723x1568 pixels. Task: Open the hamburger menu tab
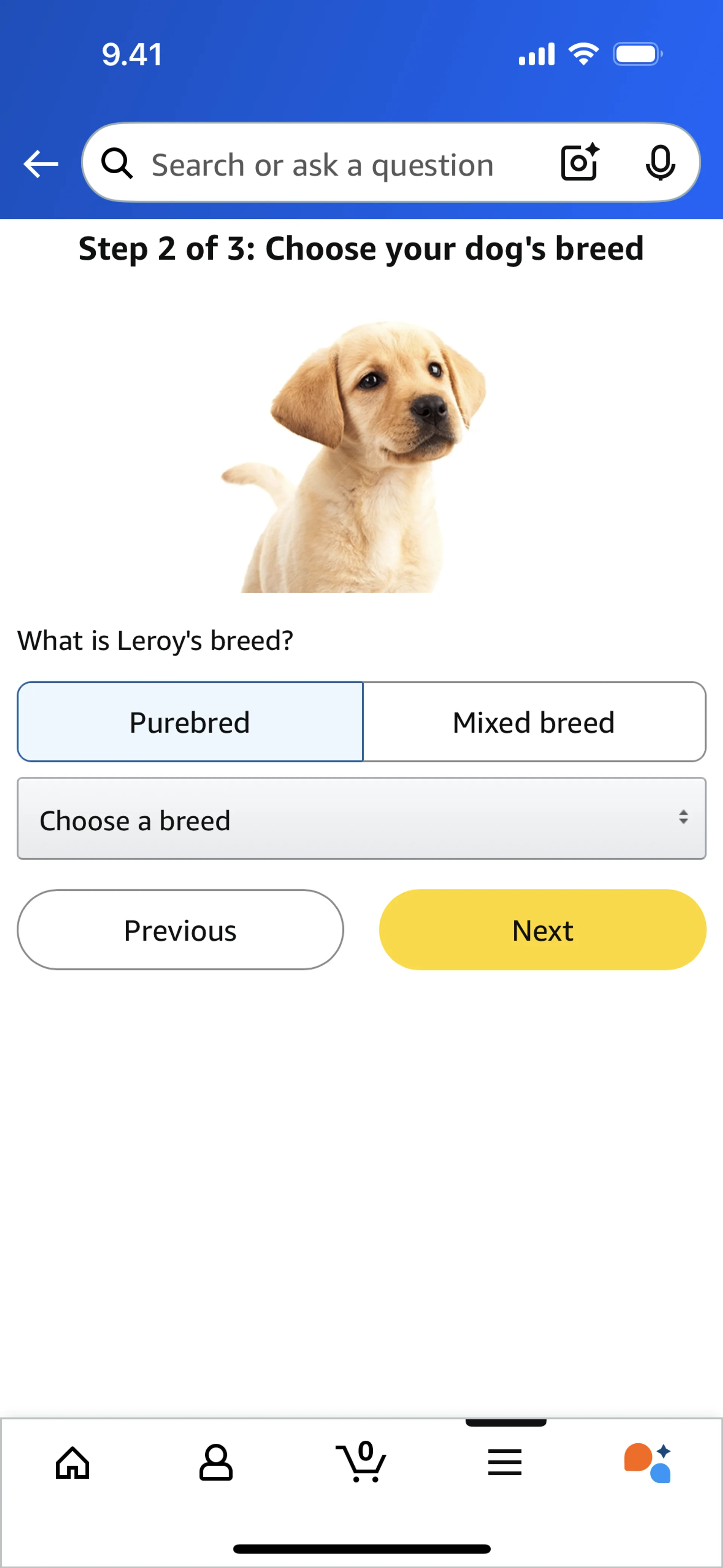(505, 1463)
